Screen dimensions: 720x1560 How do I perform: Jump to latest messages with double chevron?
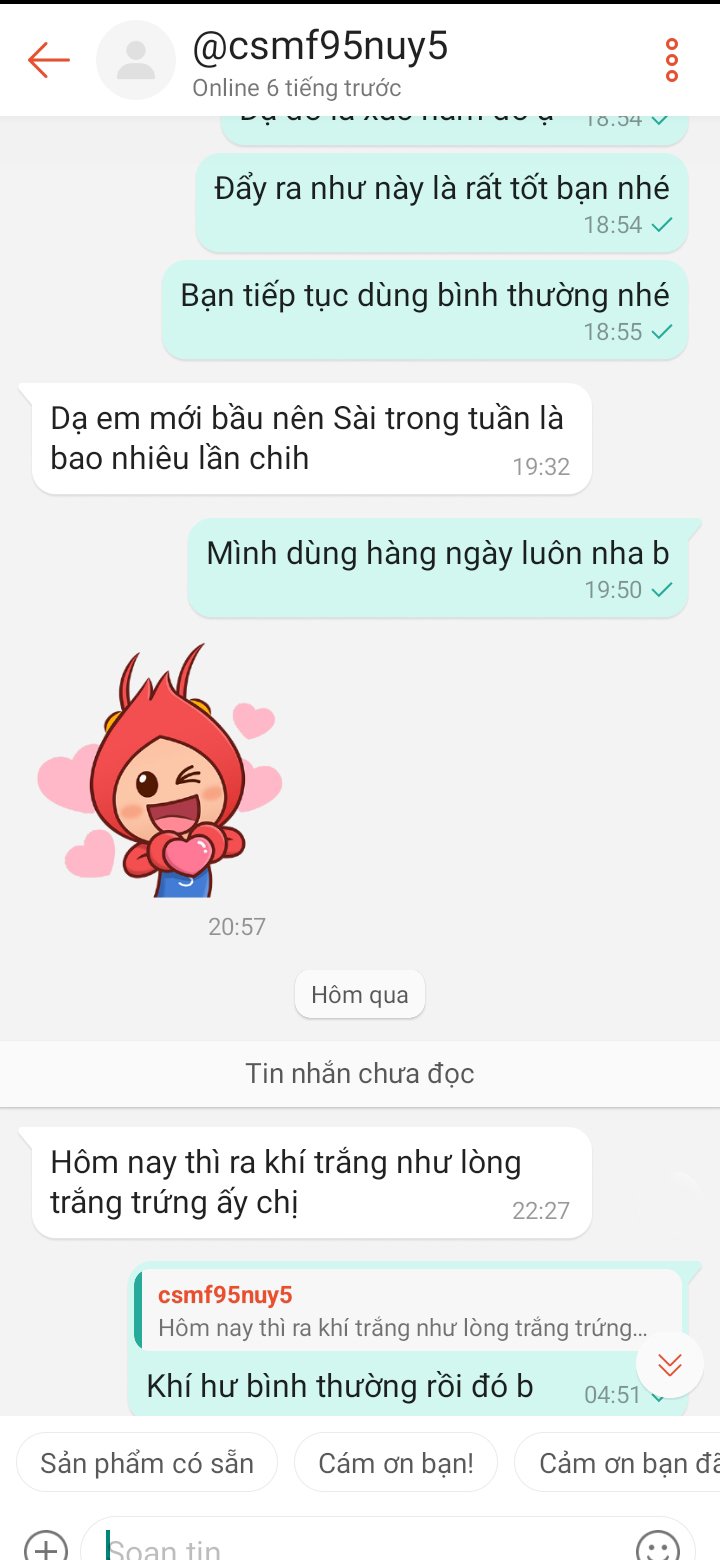(x=669, y=1364)
